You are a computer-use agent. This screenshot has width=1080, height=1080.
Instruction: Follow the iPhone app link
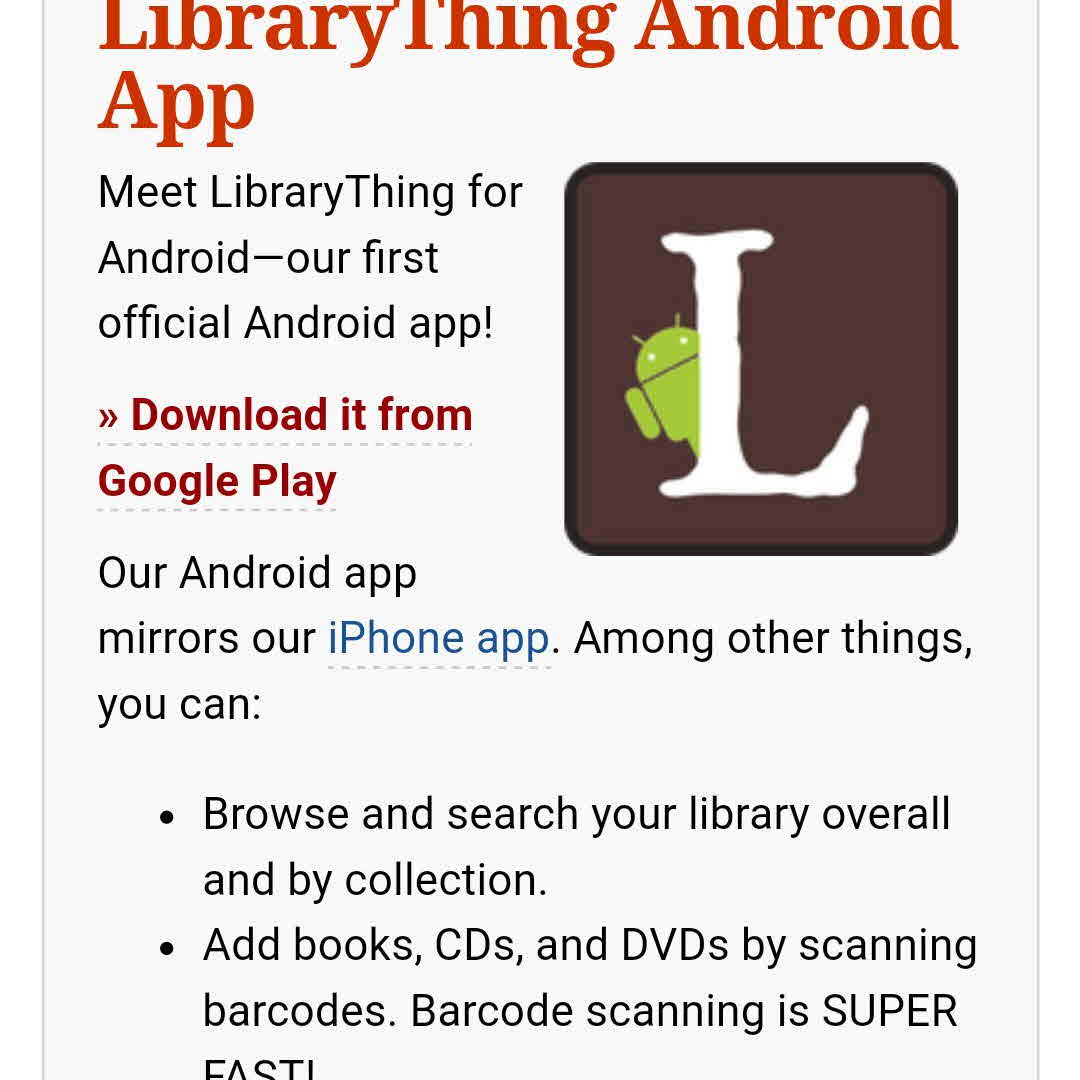[438, 638]
